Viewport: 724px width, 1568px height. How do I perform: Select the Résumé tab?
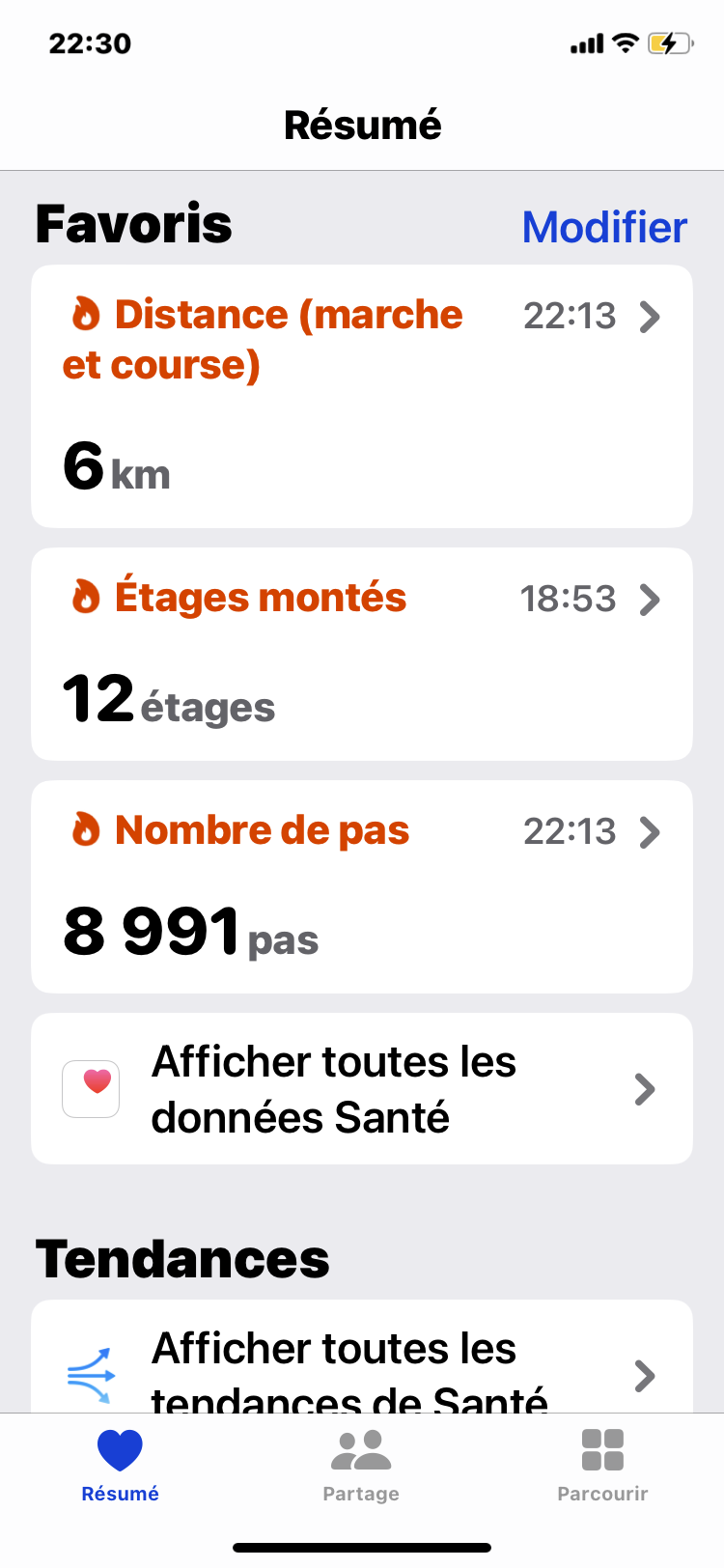click(x=120, y=1466)
